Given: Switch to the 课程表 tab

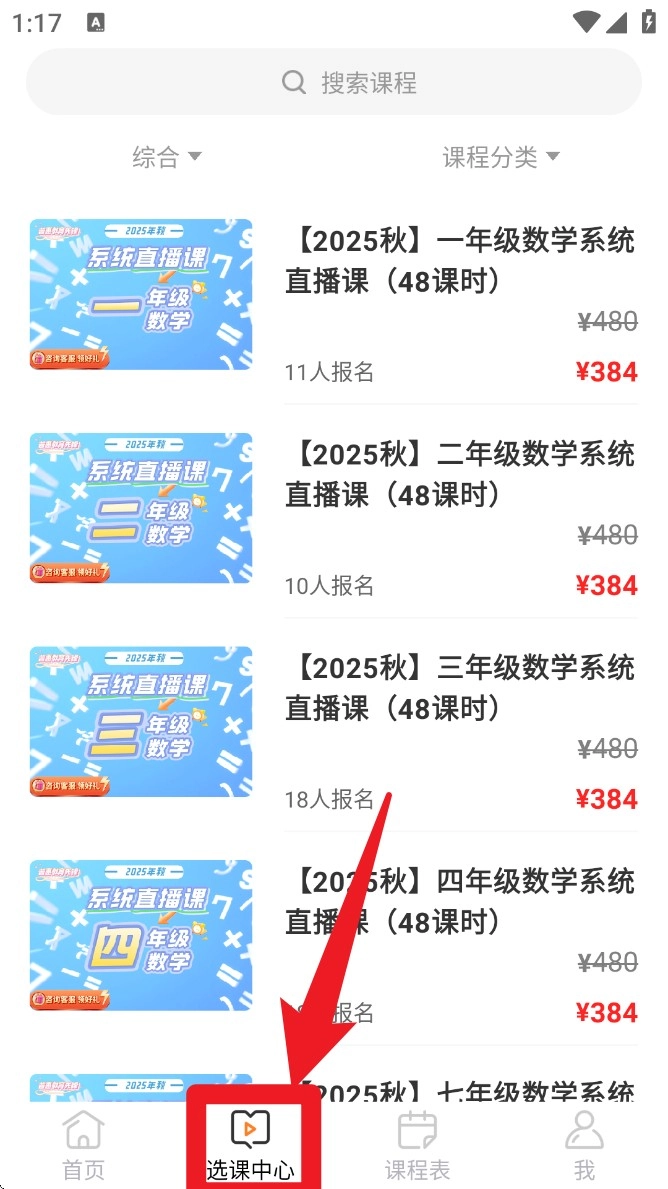Looking at the screenshot, I should (417, 1144).
